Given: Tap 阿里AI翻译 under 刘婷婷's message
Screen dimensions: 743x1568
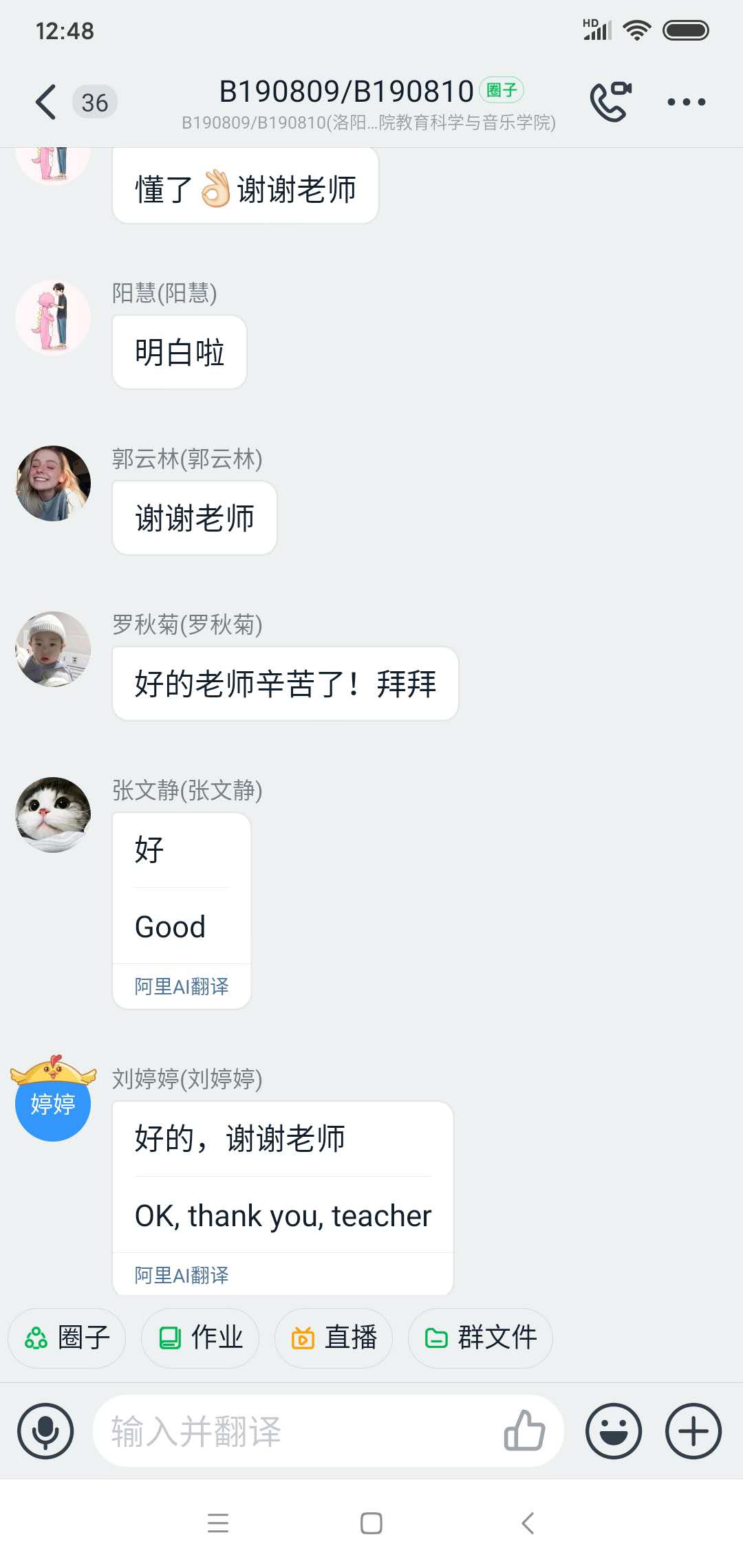Looking at the screenshot, I should tap(182, 1275).
